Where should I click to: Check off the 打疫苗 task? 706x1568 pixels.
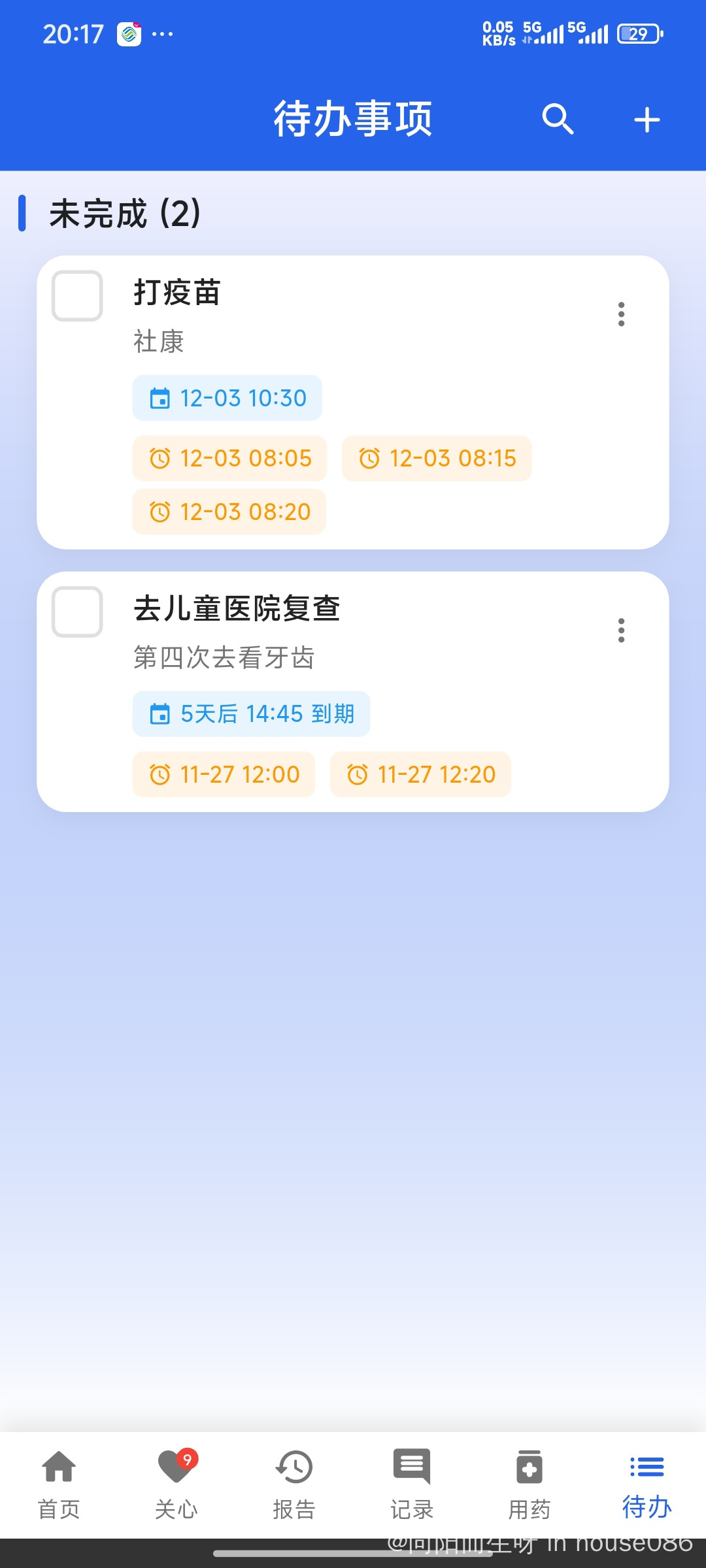point(77,296)
